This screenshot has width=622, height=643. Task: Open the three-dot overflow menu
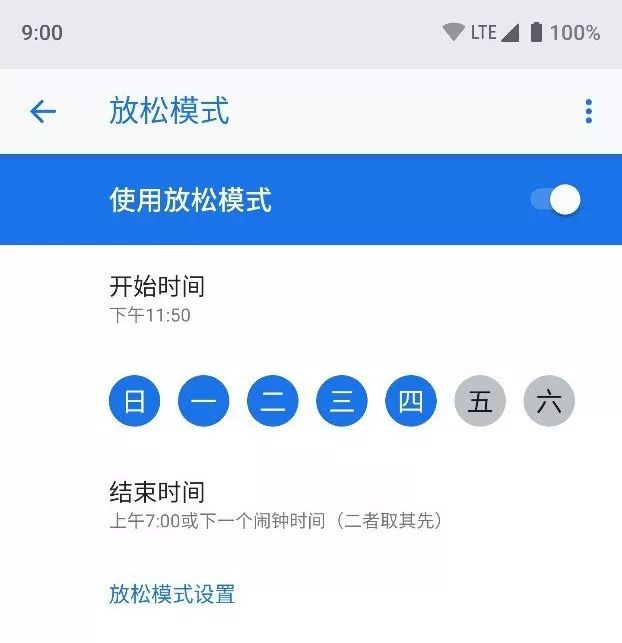click(588, 111)
